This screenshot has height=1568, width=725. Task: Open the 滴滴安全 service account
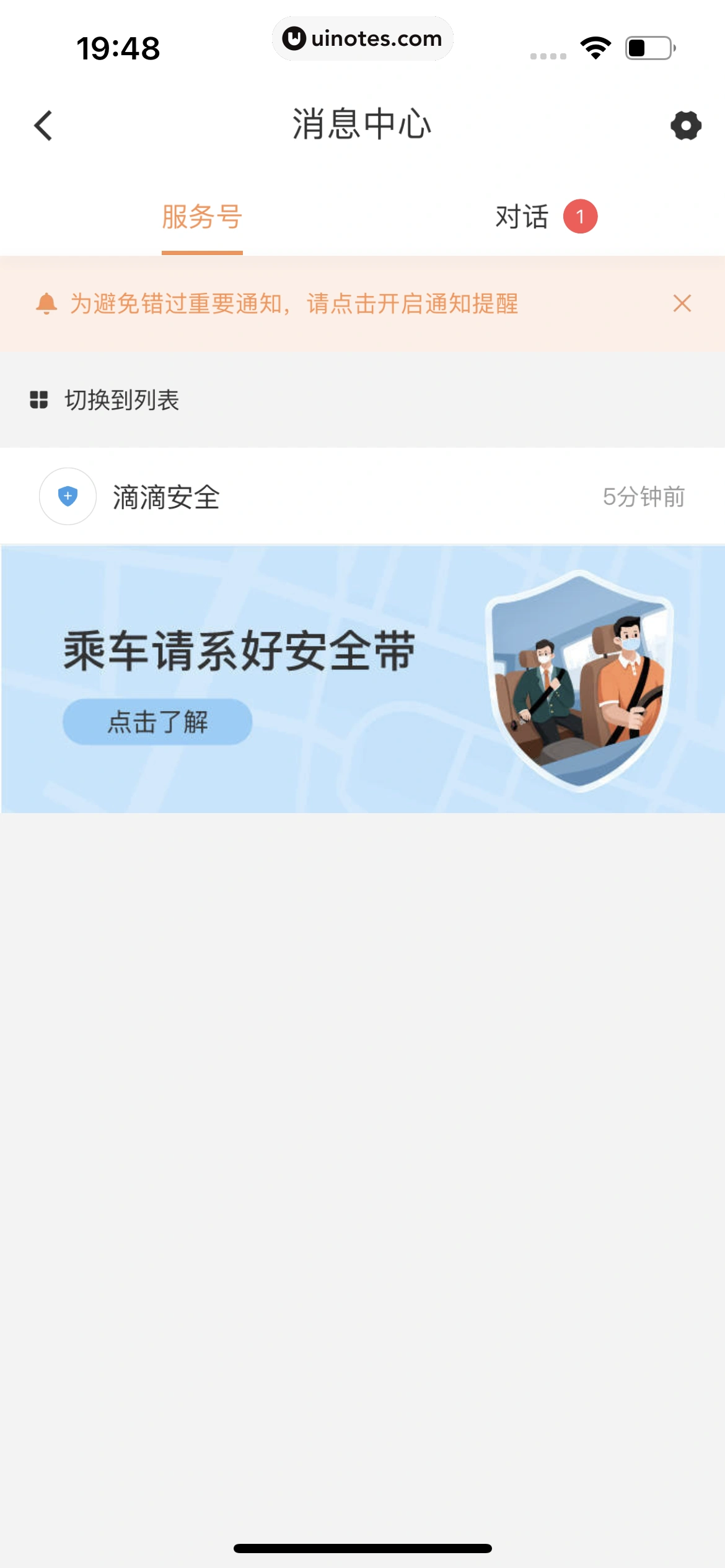166,497
